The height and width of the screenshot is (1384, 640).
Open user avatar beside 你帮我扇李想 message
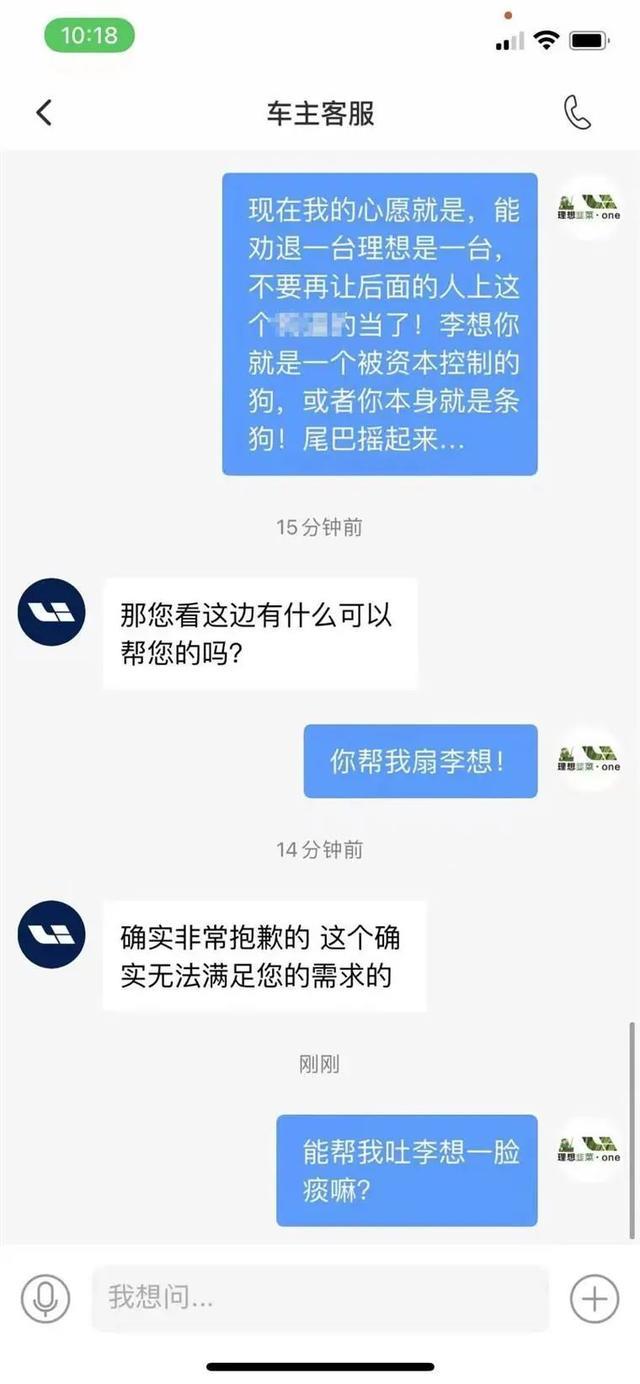click(588, 759)
